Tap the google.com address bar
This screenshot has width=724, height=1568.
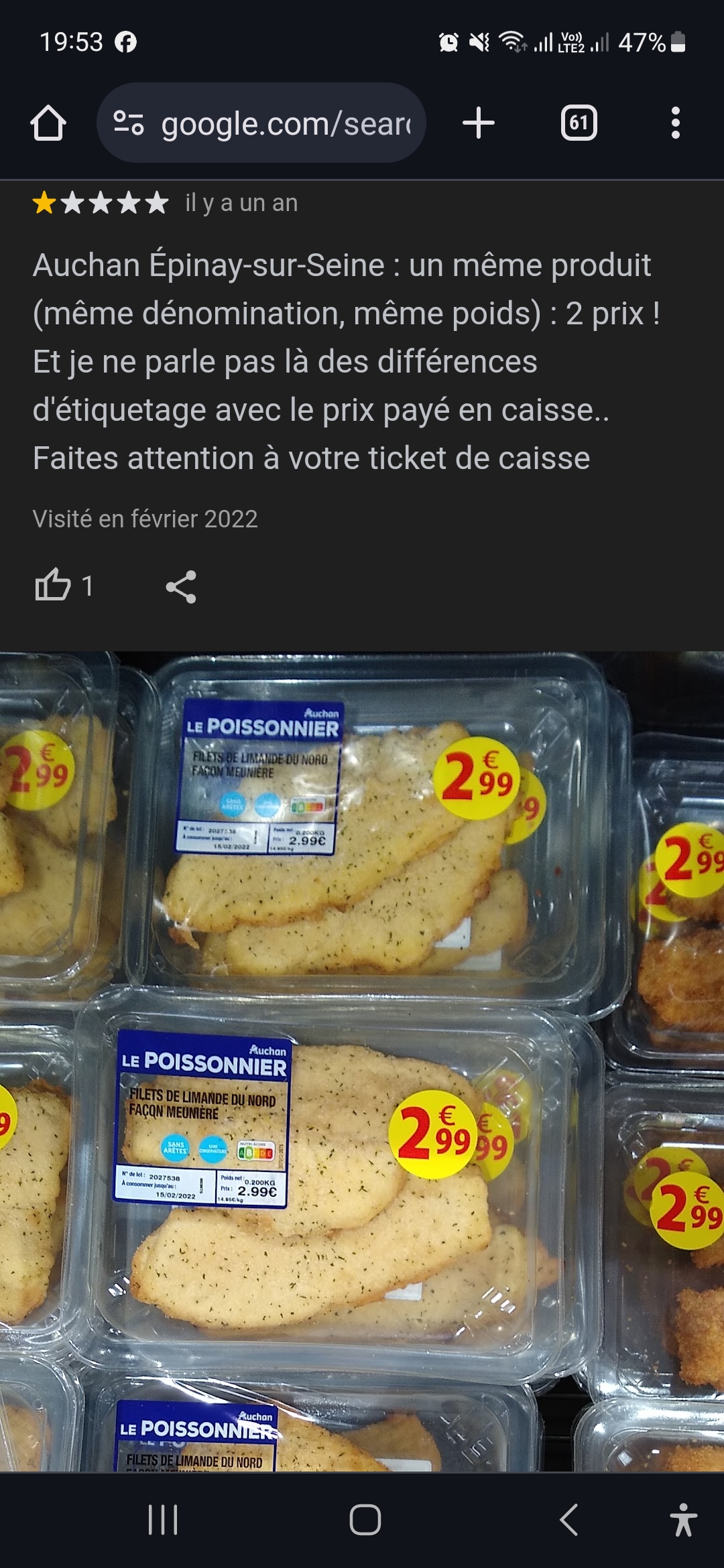[285, 123]
